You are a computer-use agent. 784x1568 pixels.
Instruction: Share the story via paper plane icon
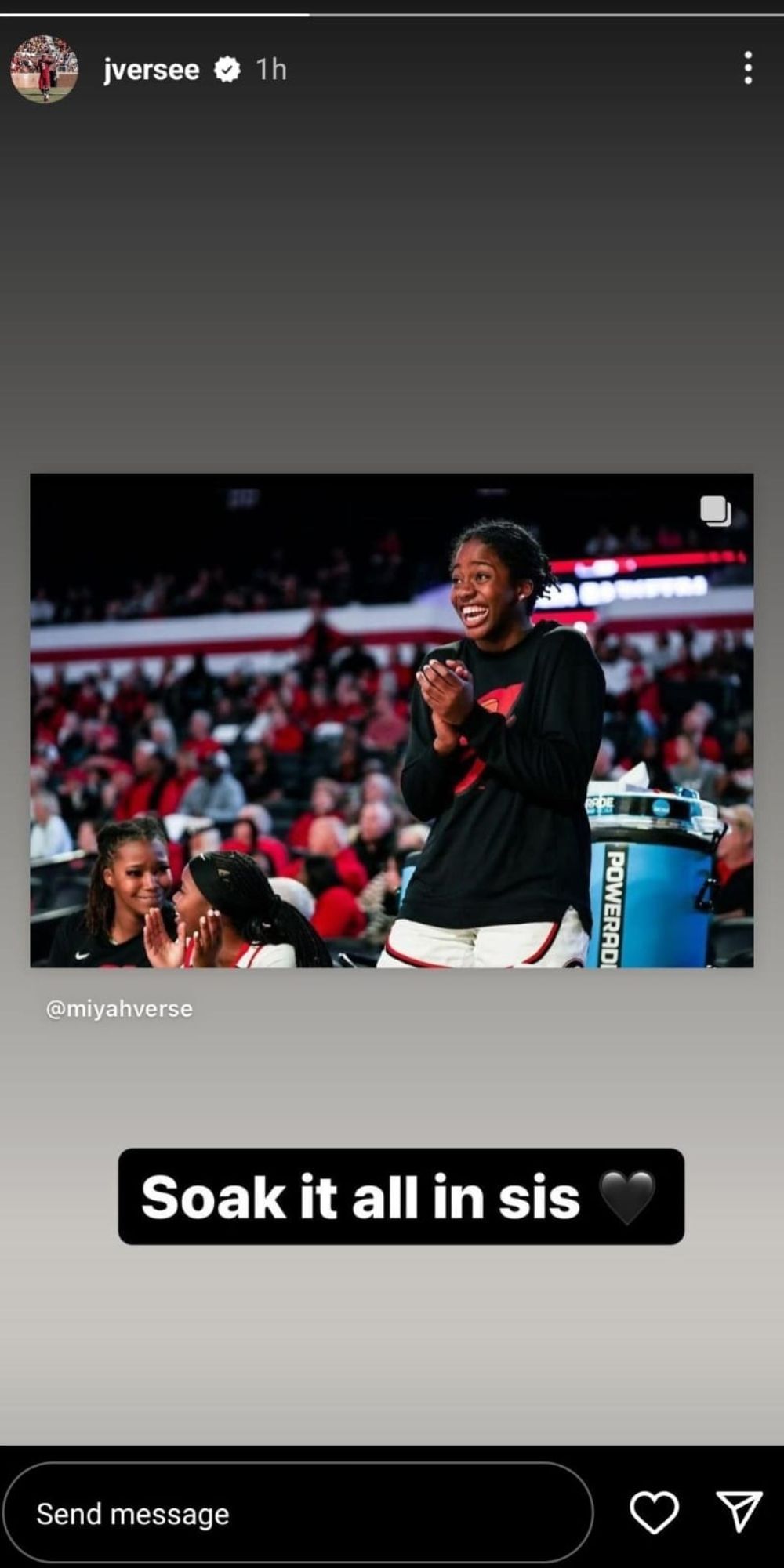pos(739,1511)
